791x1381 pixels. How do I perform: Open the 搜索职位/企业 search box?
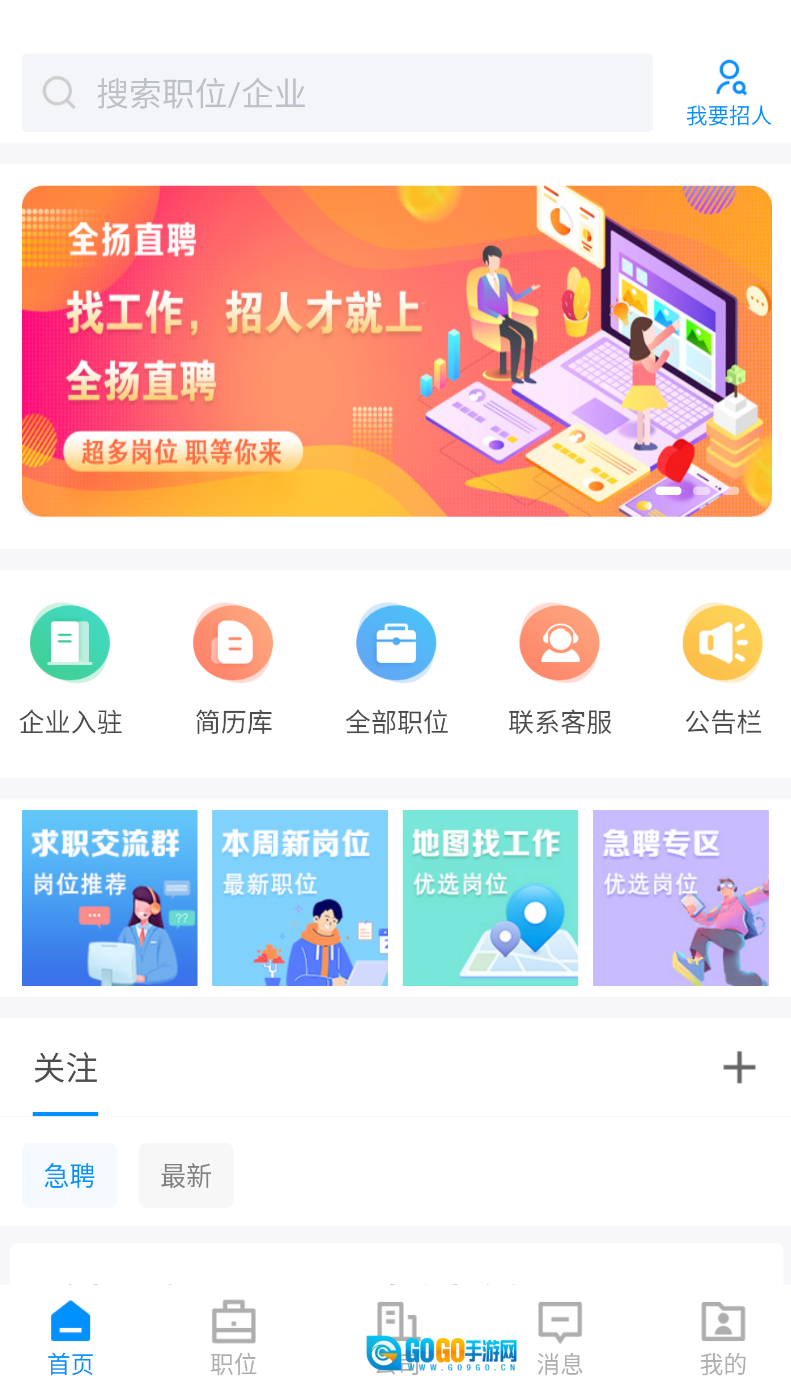pos(337,93)
